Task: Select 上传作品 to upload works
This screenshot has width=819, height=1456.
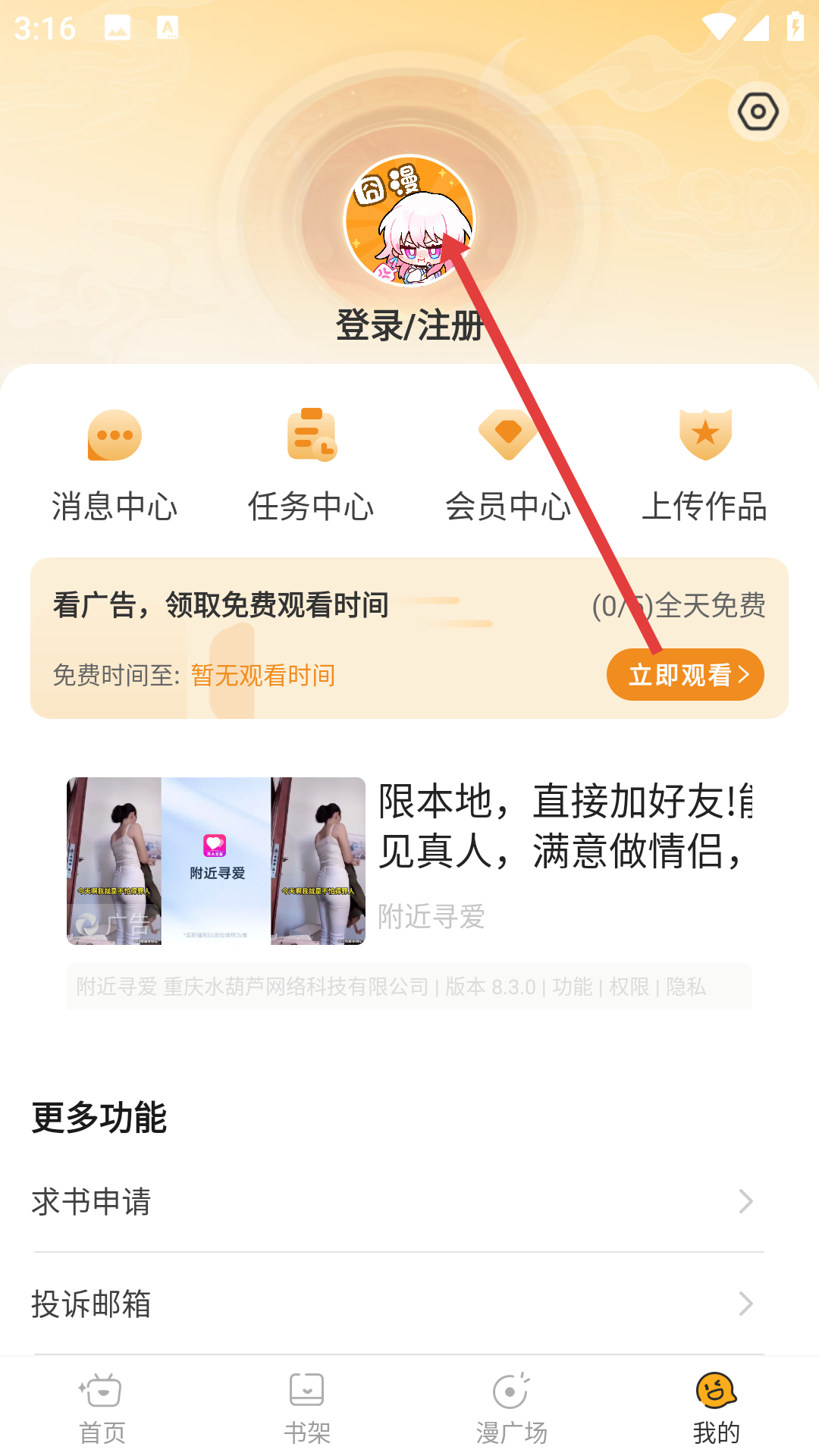Action: pos(704,465)
